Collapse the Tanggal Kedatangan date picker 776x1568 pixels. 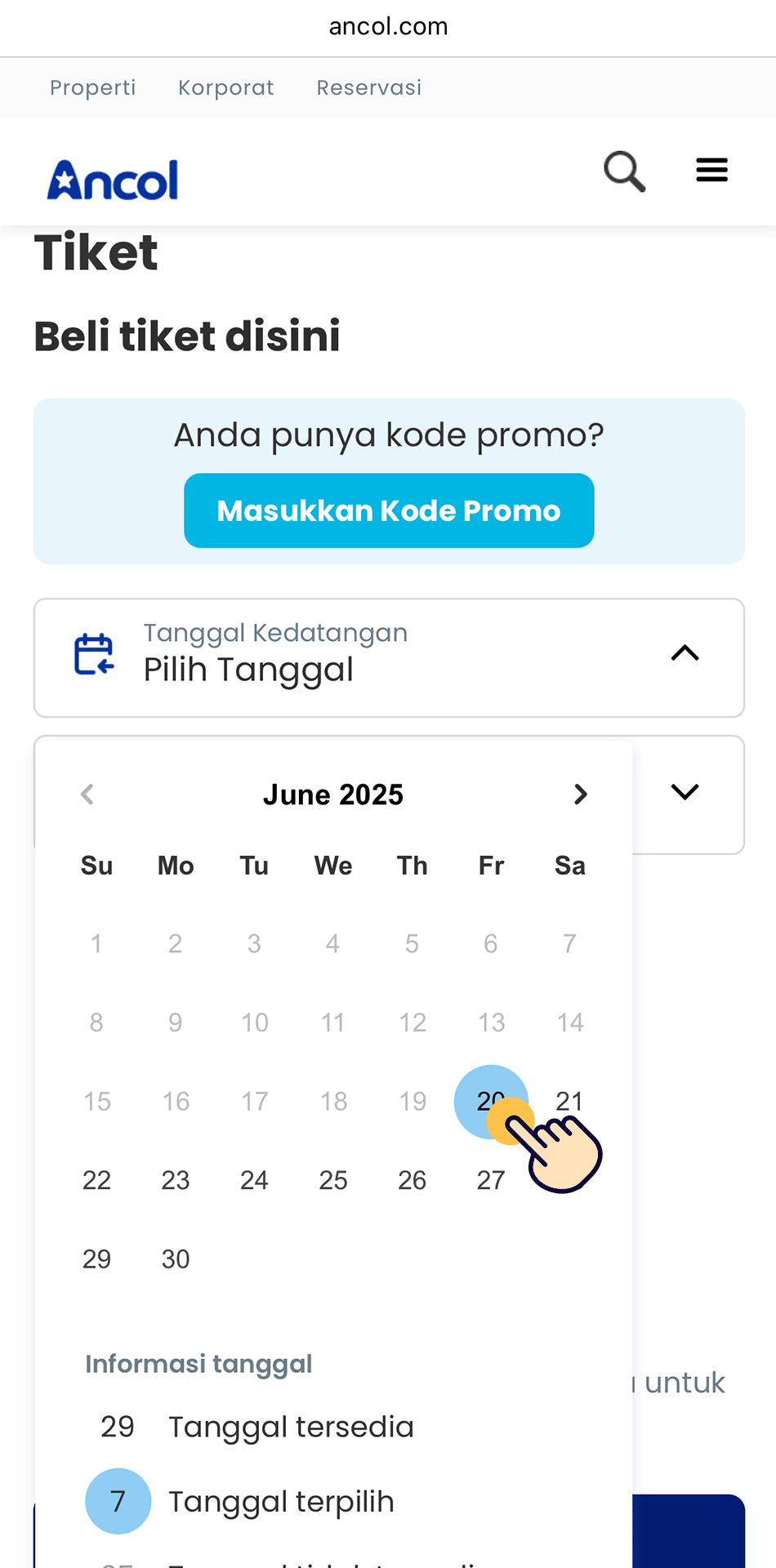coord(685,653)
